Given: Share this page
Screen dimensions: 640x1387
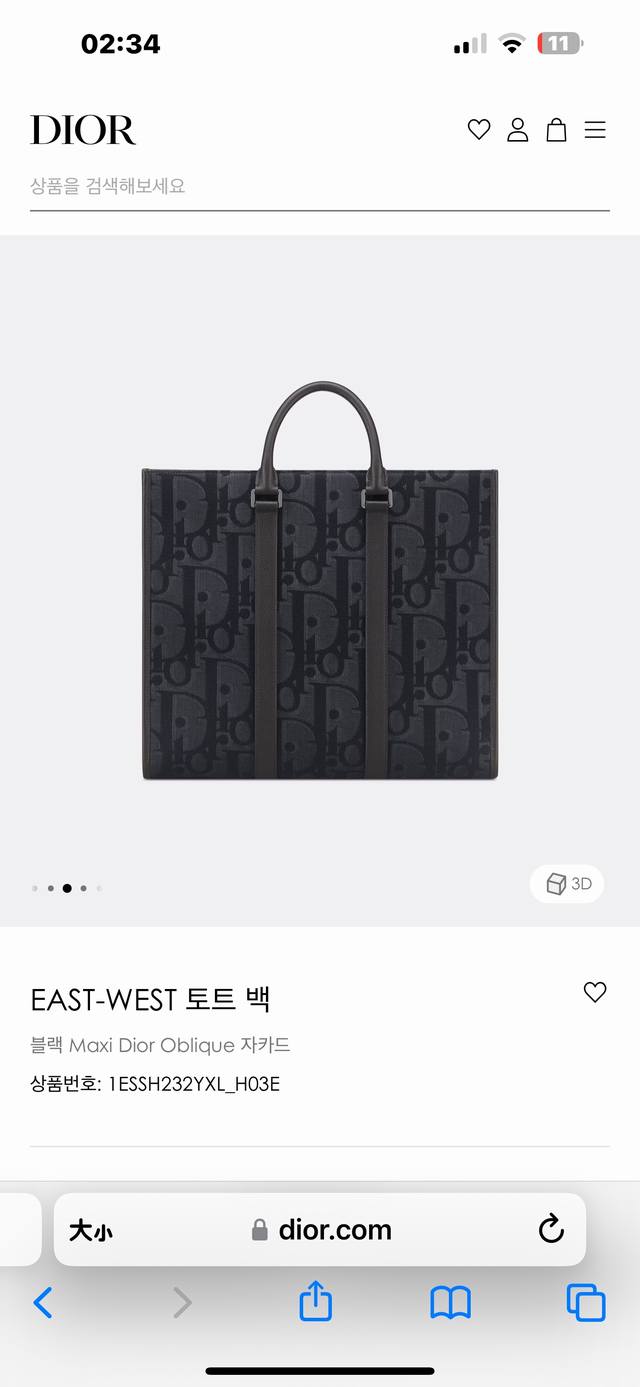Looking at the screenshot, I should pos(316,1302).
